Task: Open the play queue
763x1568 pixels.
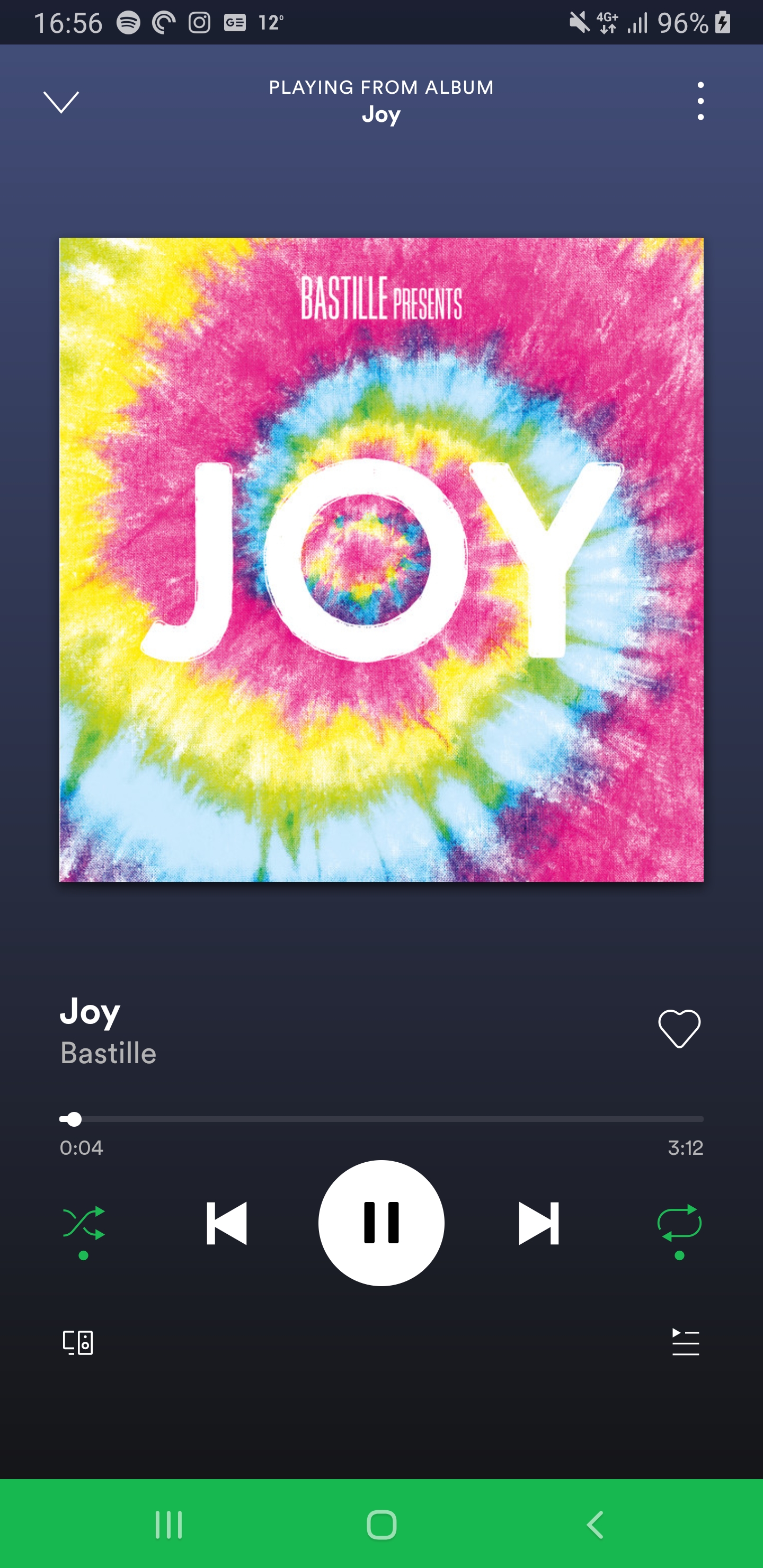Action: tap(685, 1342)
